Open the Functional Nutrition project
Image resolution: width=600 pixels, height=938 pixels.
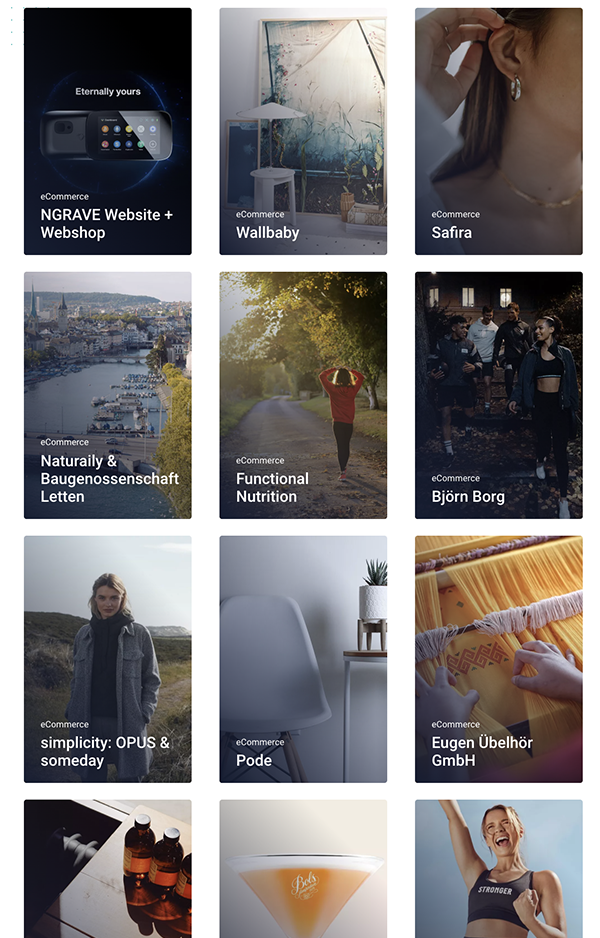pos(303,395)
